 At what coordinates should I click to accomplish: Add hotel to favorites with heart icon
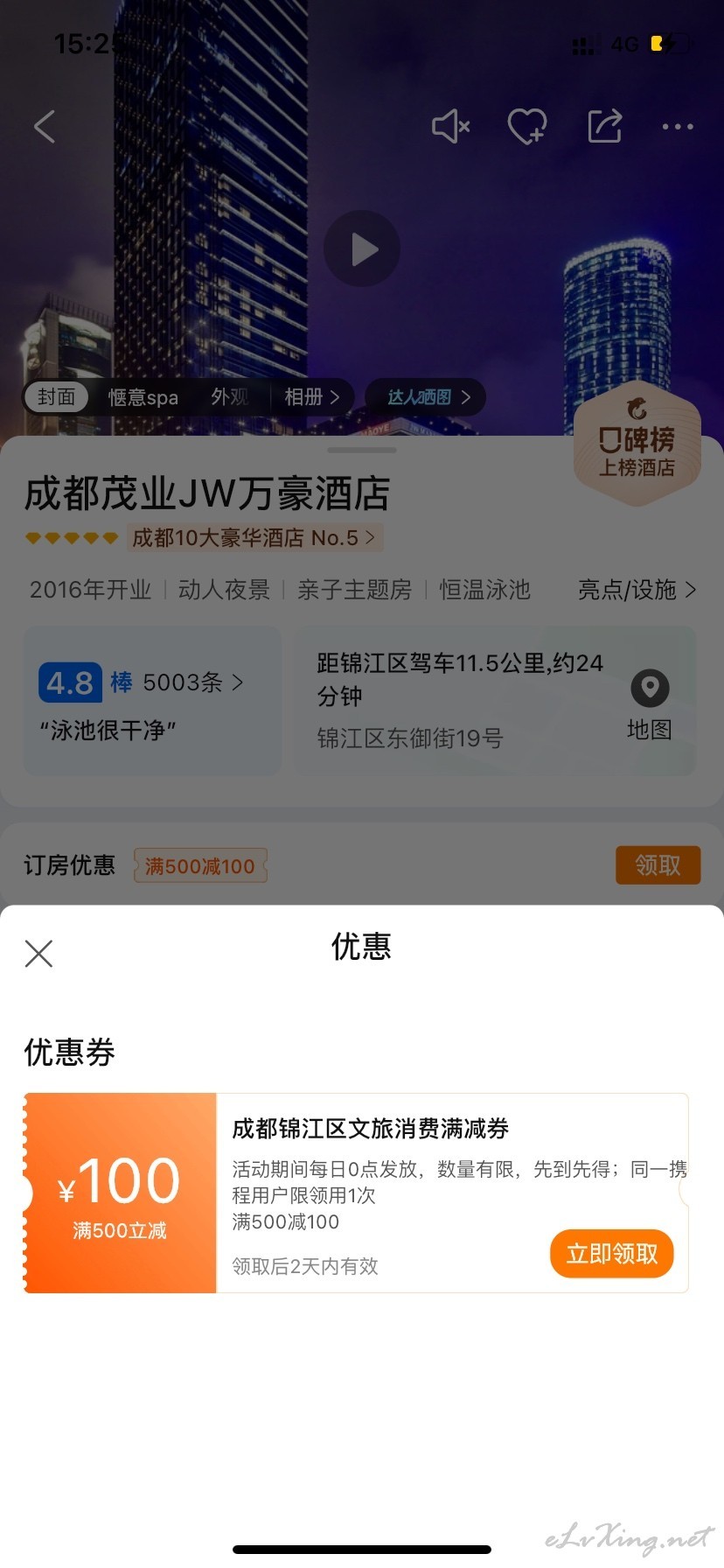[x=527, y=127]
